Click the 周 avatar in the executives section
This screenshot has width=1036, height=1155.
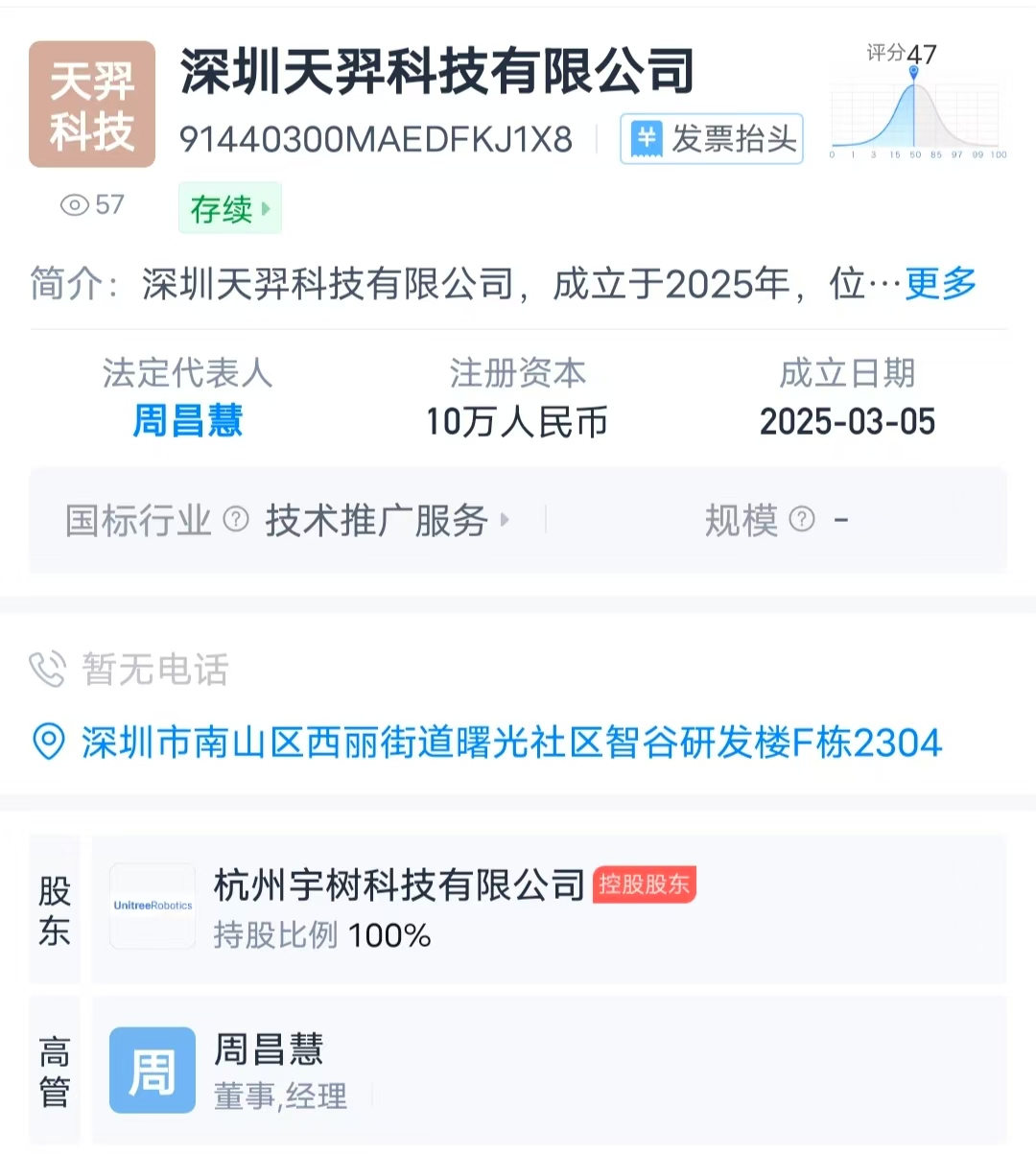(152, 1069)
